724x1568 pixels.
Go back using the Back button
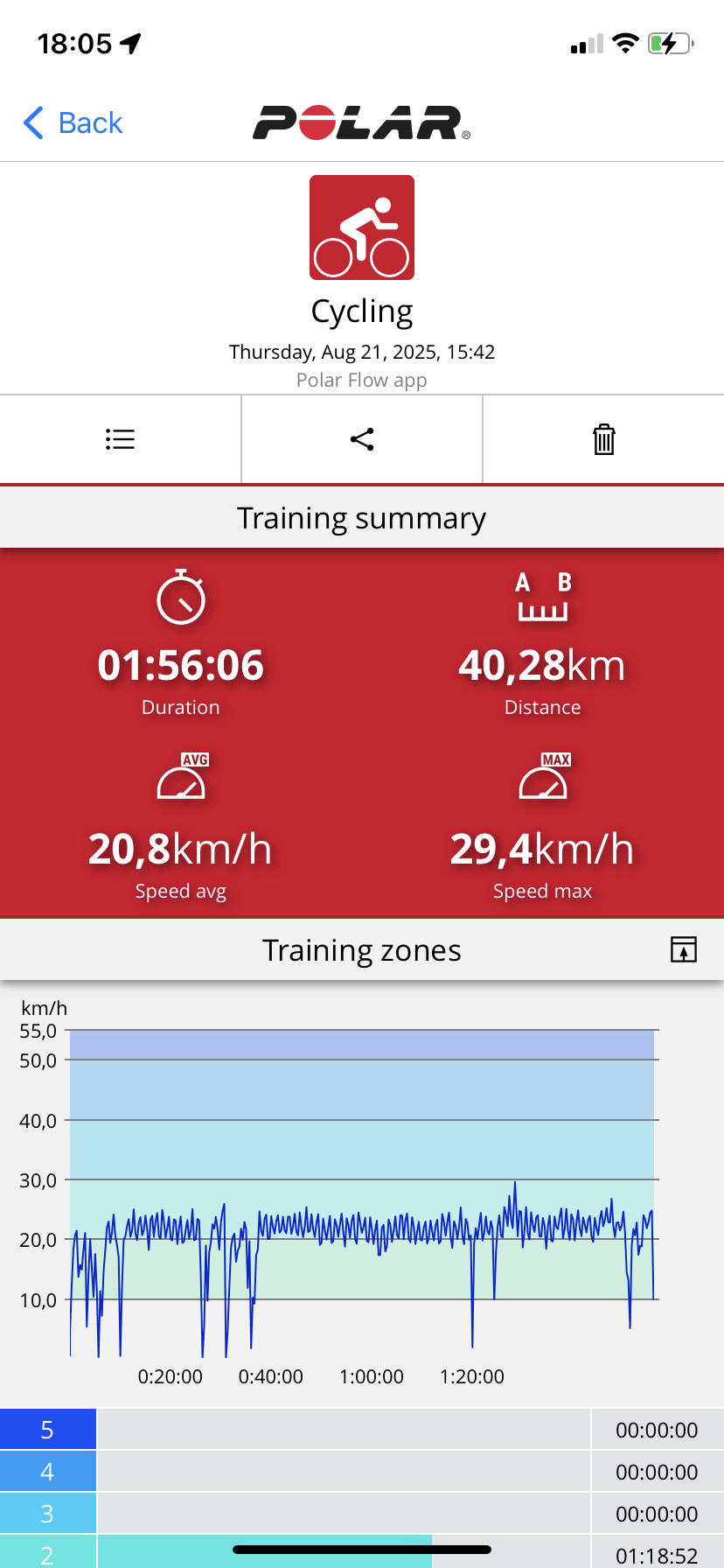(73, 122)
